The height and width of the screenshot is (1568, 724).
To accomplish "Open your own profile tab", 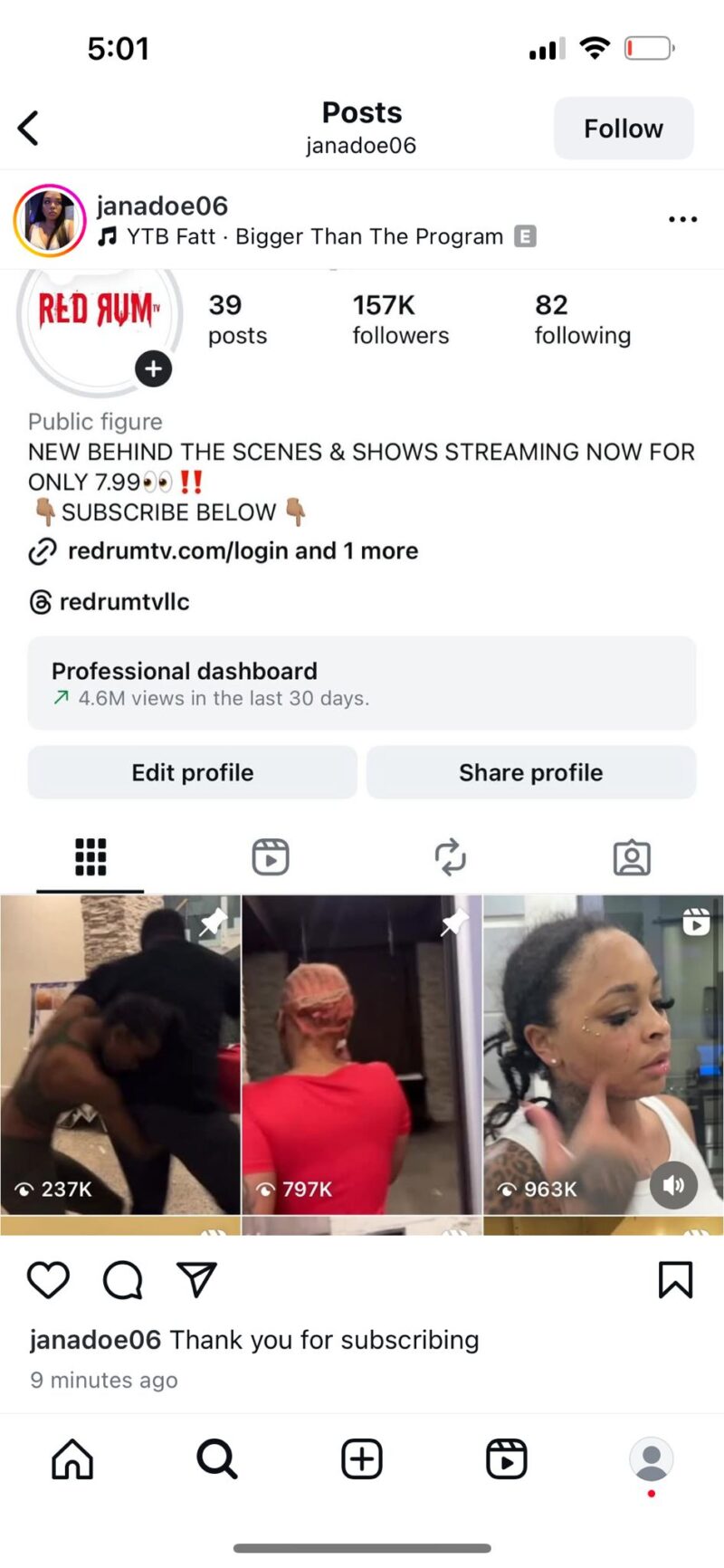I will (x=652, y=1459).
